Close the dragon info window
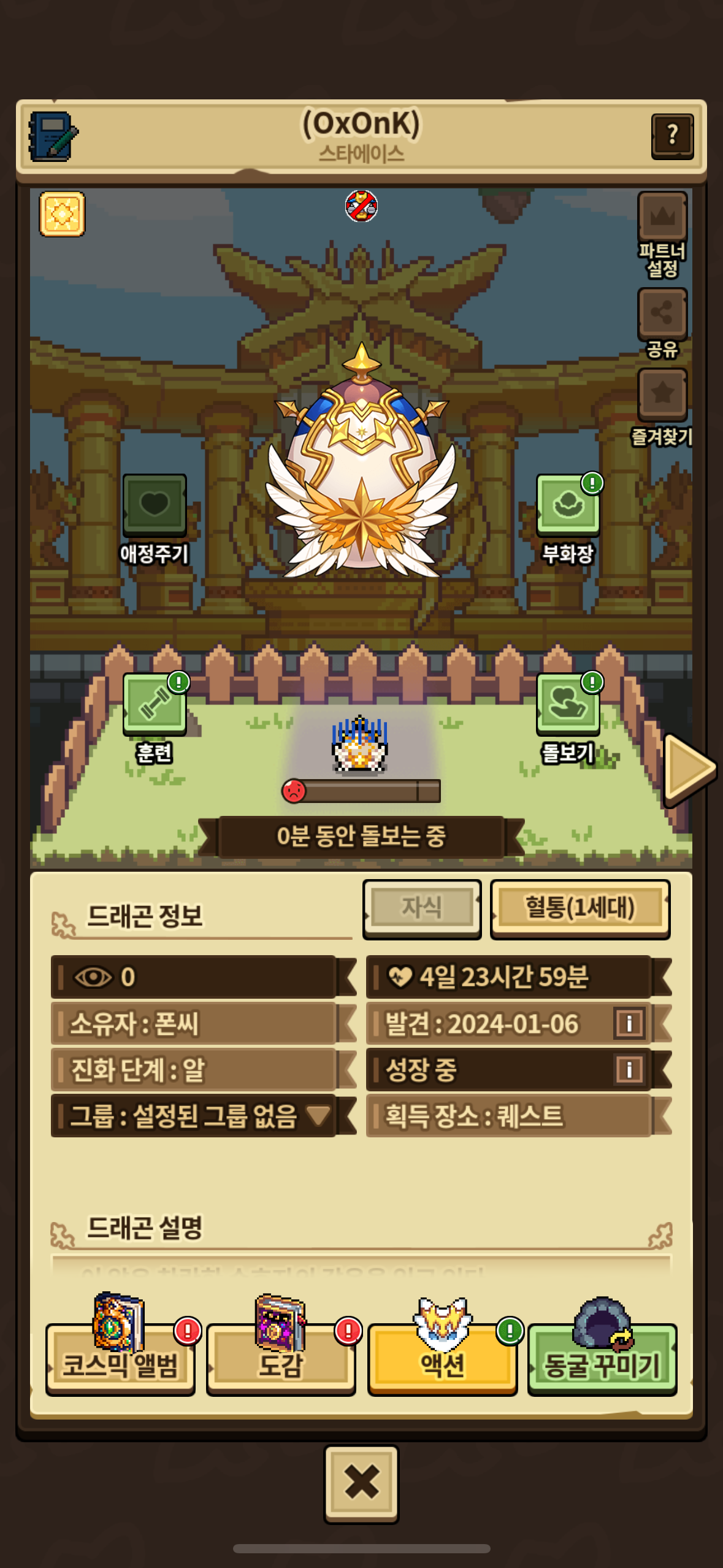 coord(361,1483)
